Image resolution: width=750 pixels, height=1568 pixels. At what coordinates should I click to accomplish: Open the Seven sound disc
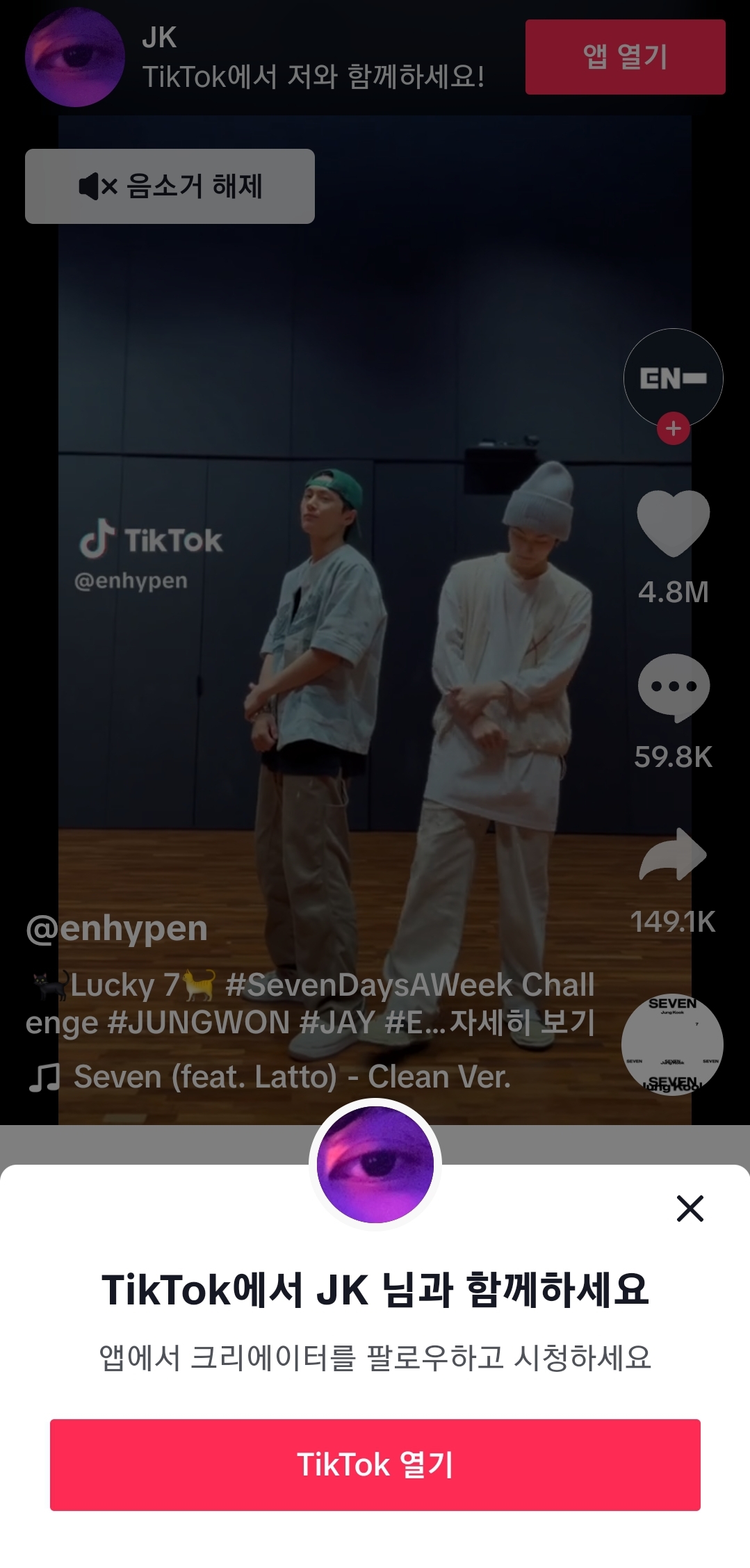[671, 1044]
